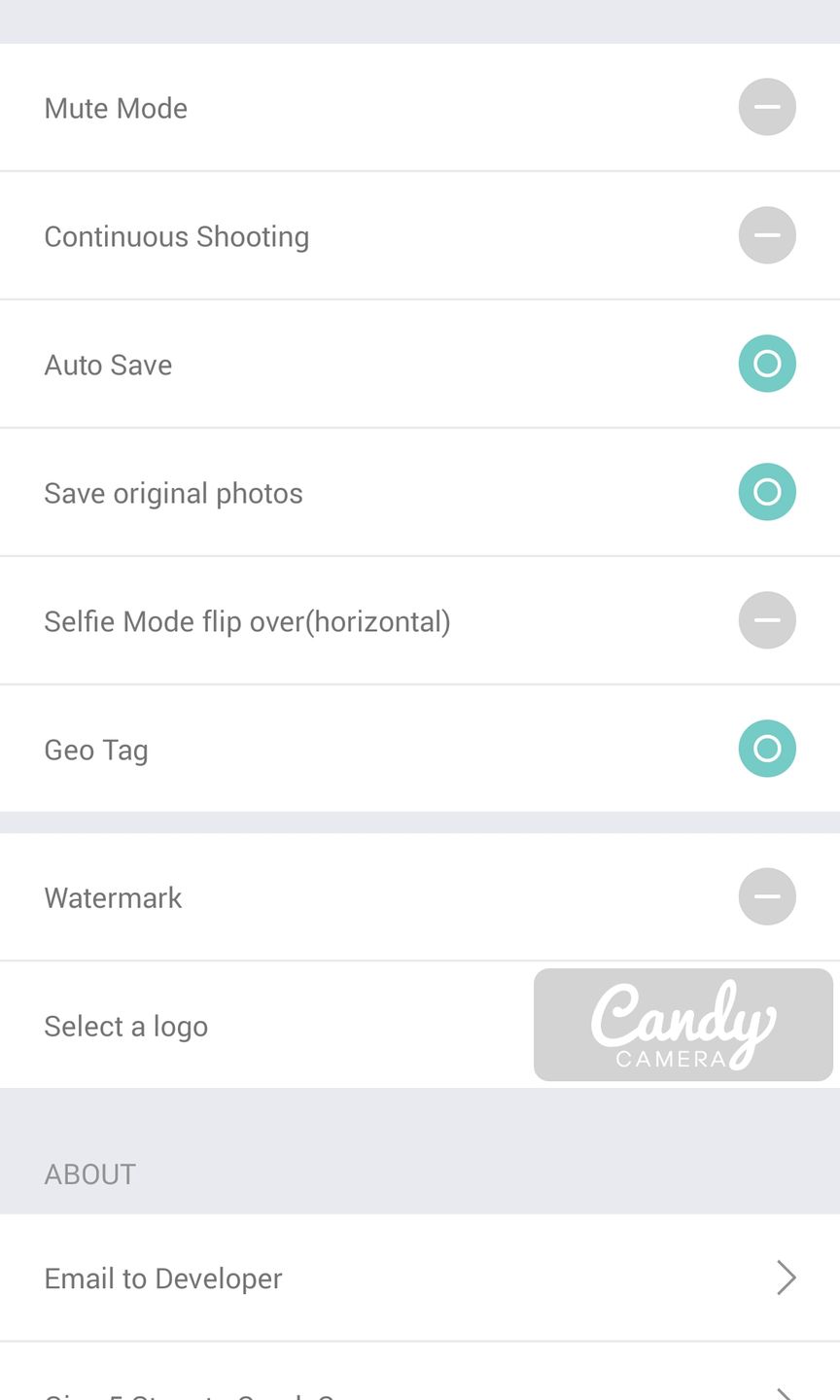Turn on Continuous Shooting
The image size is (840, 1400).
[x=766, y=235]
